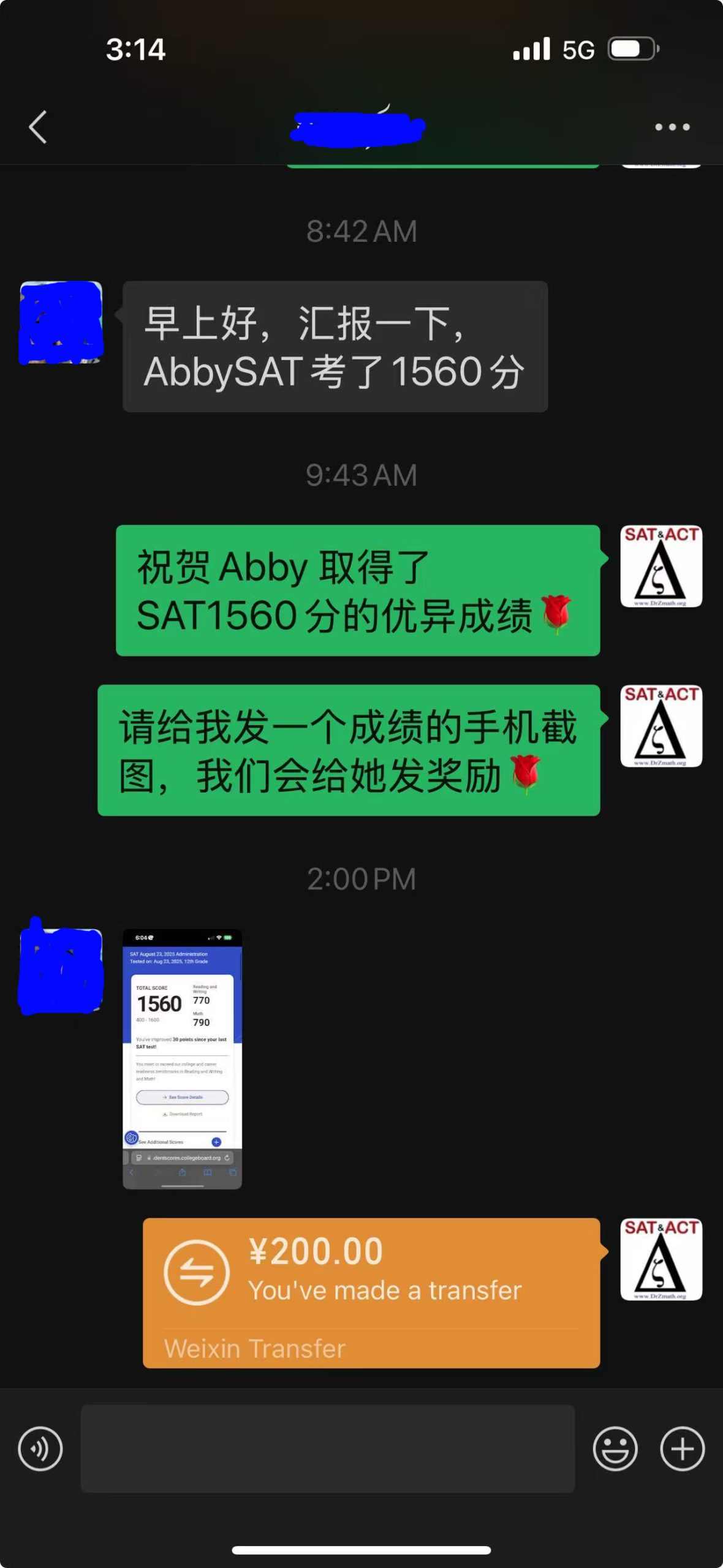This screenshot has width=723, height=1568.
Task: View sender avatar next to 1560 score message
Action: pos(61,322)
